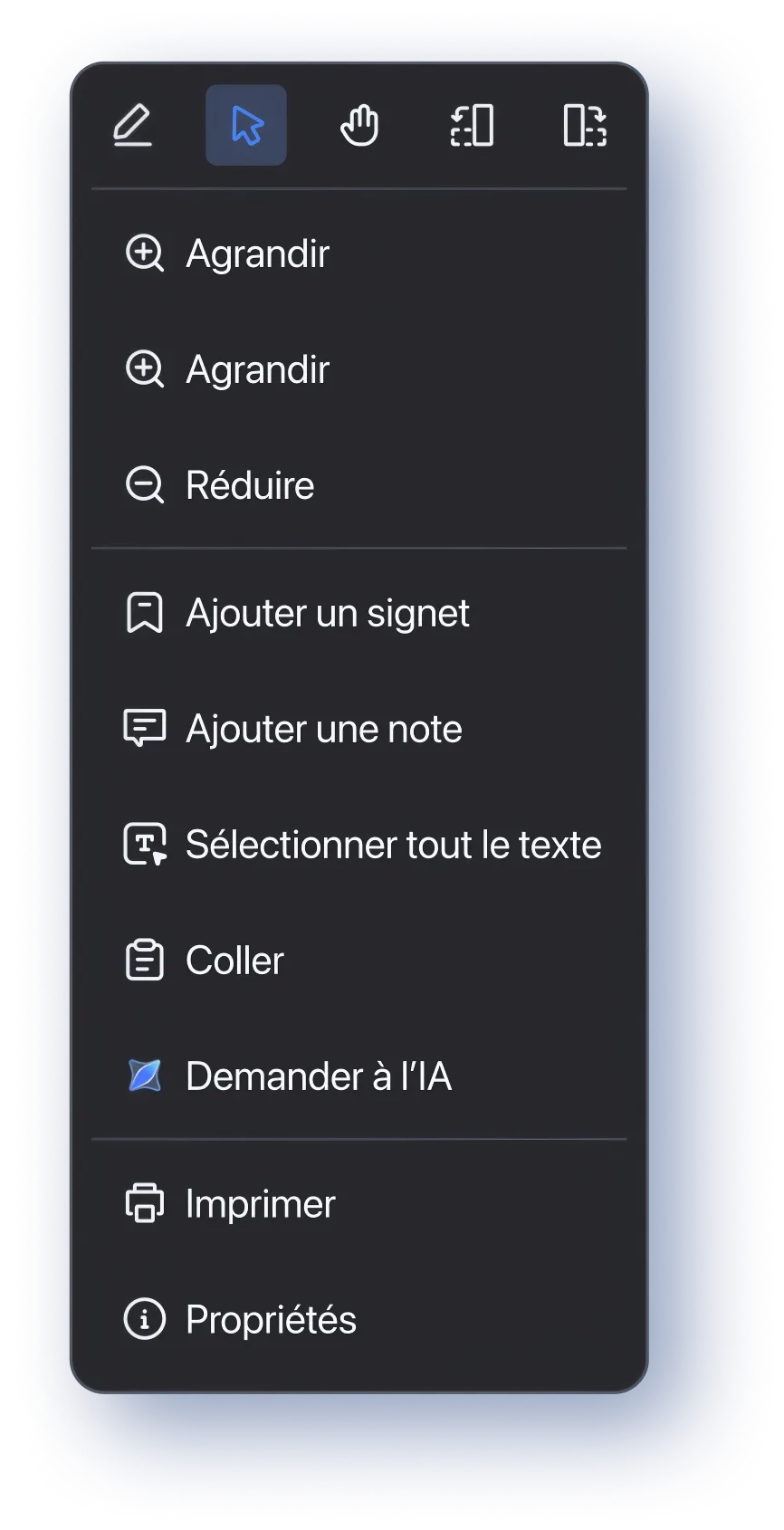Click the clipboard icon beside Coller

pyautogui.click(x=144, y=960)
